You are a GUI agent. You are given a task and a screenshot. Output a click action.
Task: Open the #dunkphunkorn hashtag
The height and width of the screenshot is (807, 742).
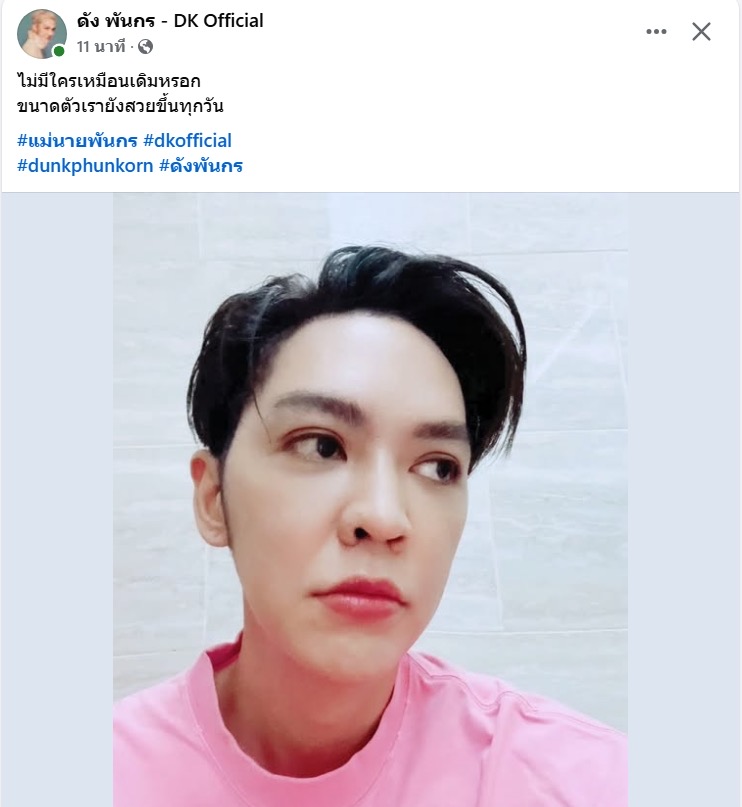coord(85,166)
